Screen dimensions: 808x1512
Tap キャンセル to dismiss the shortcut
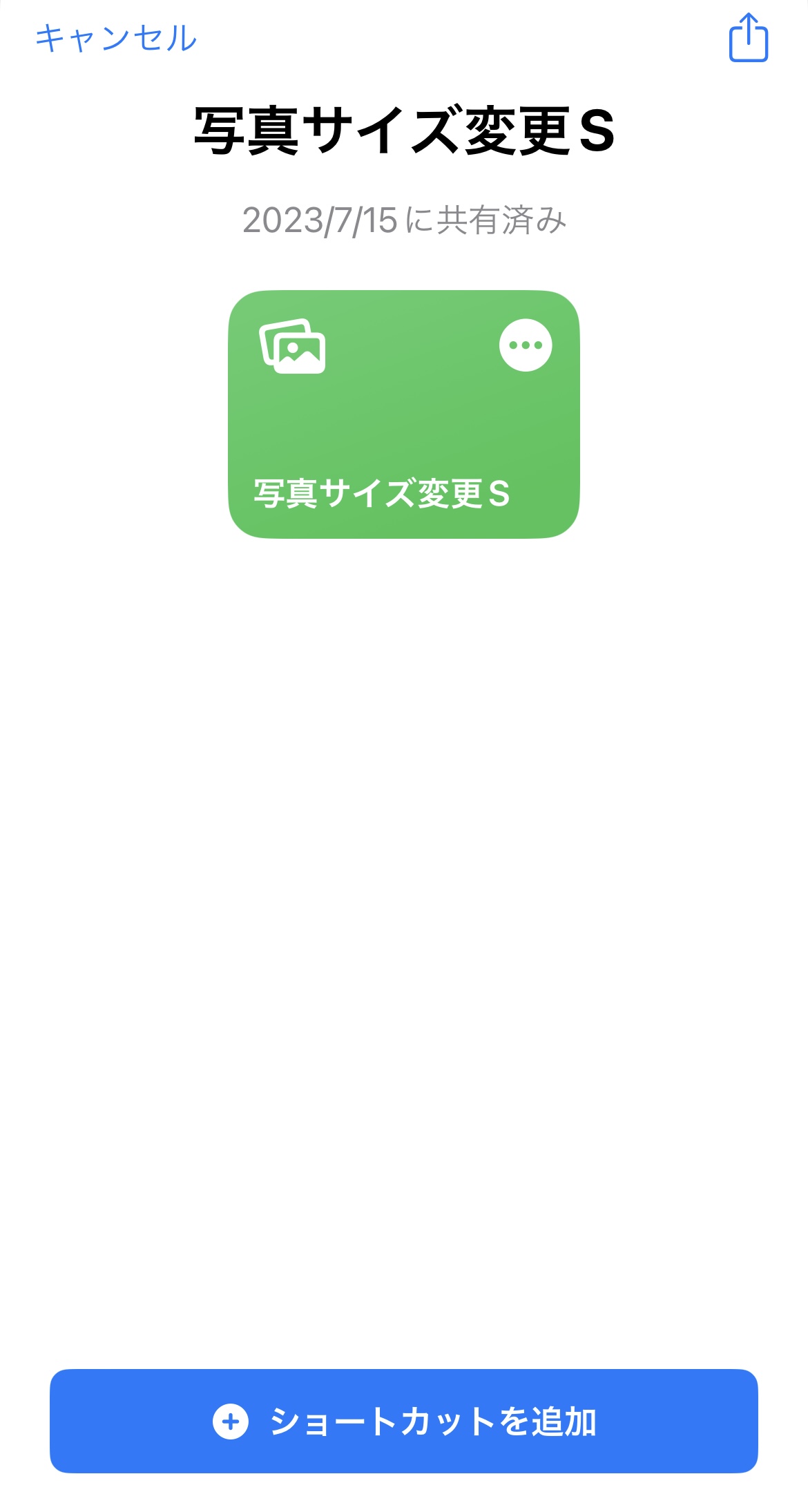pyautogui.click(x=116, y=38)
